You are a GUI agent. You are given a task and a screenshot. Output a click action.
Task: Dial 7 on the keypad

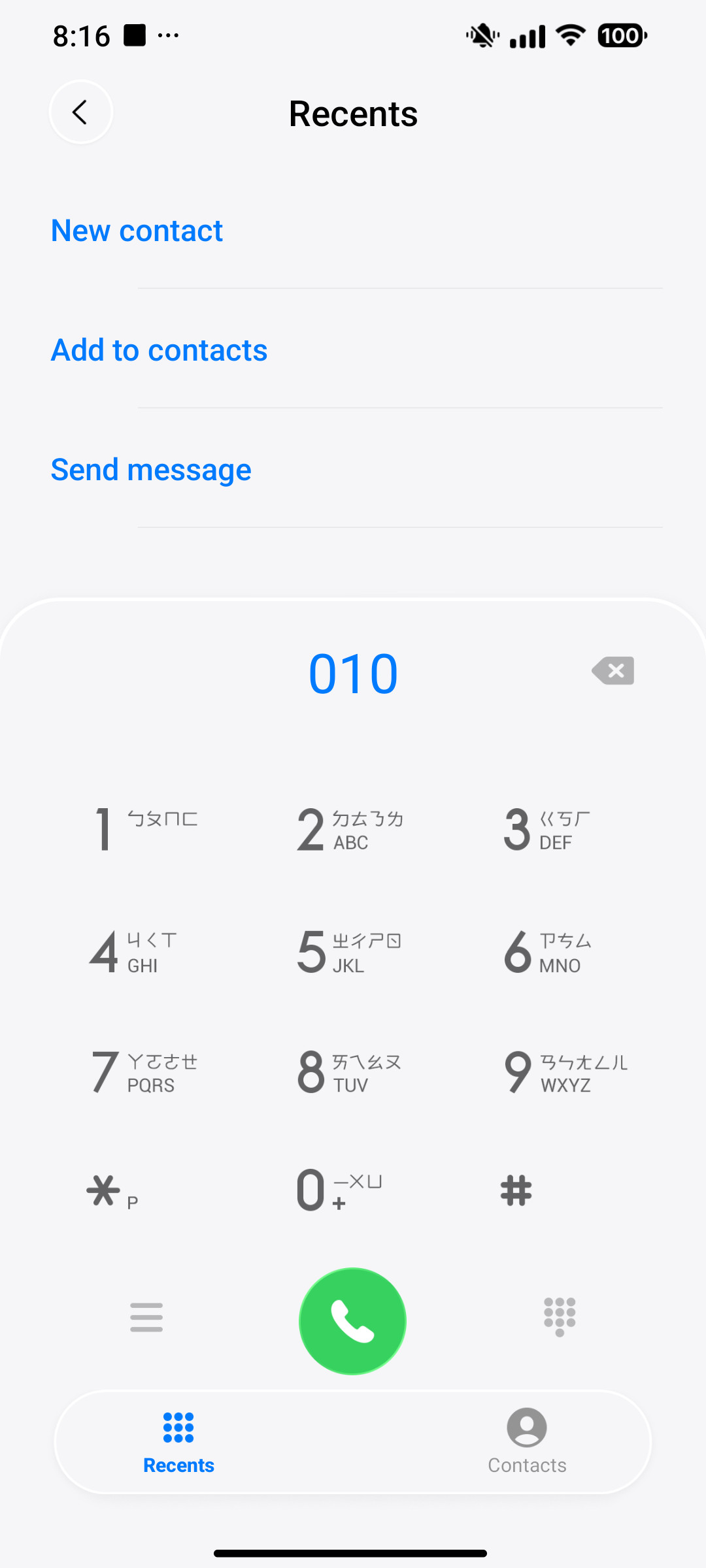144,1072
